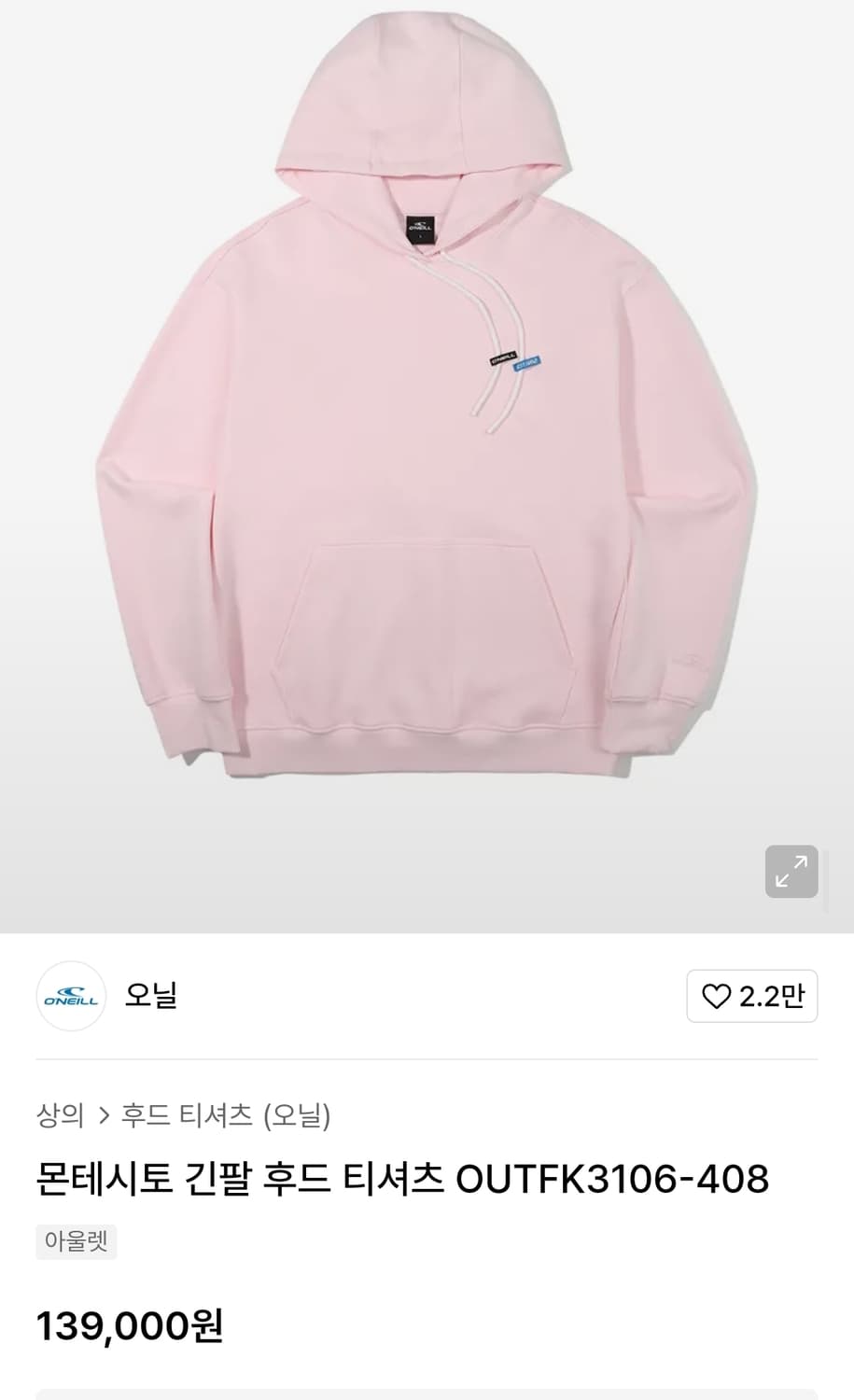Select the 139,000원 price text
This screenshot has height=1400, width=854.
(129, 1324)
